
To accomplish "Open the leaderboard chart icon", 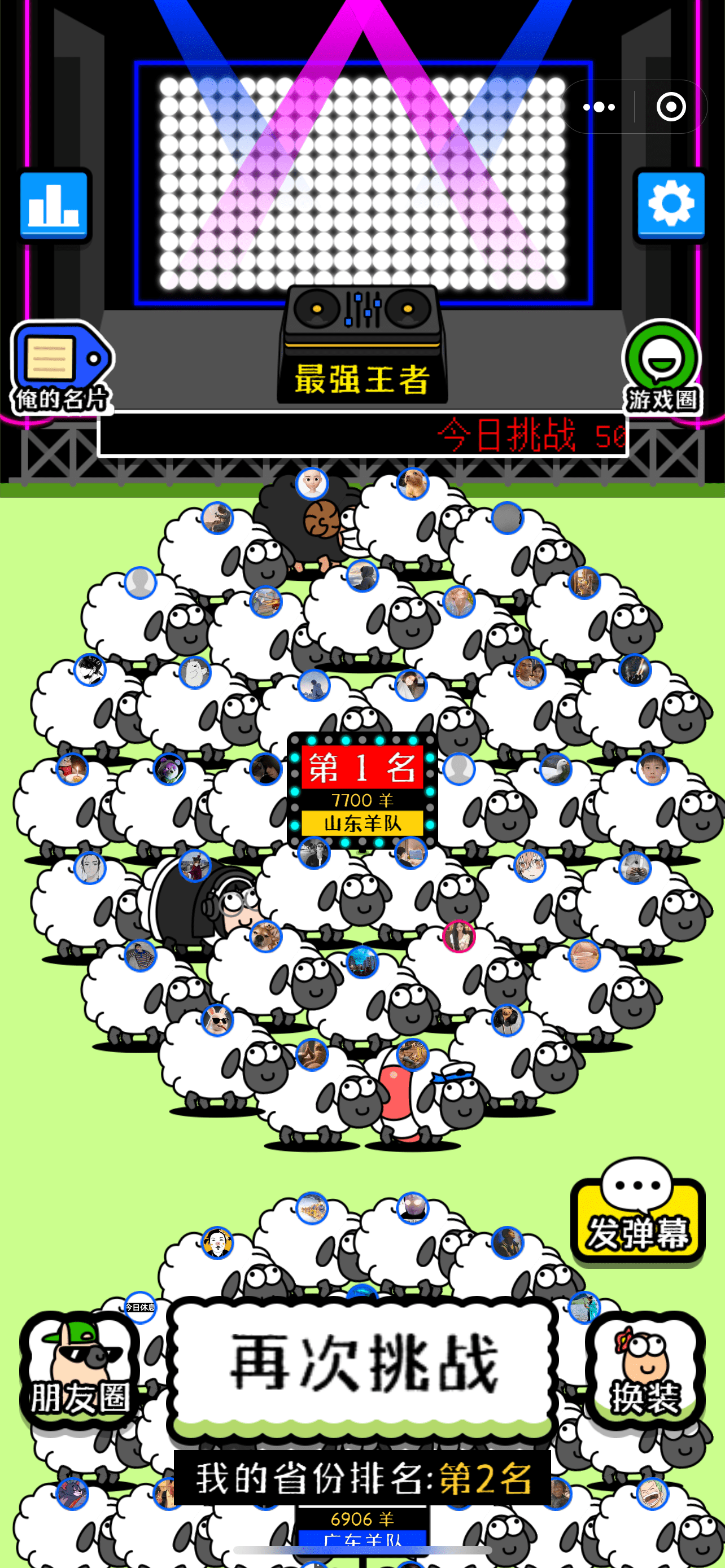I will [54, 205].
